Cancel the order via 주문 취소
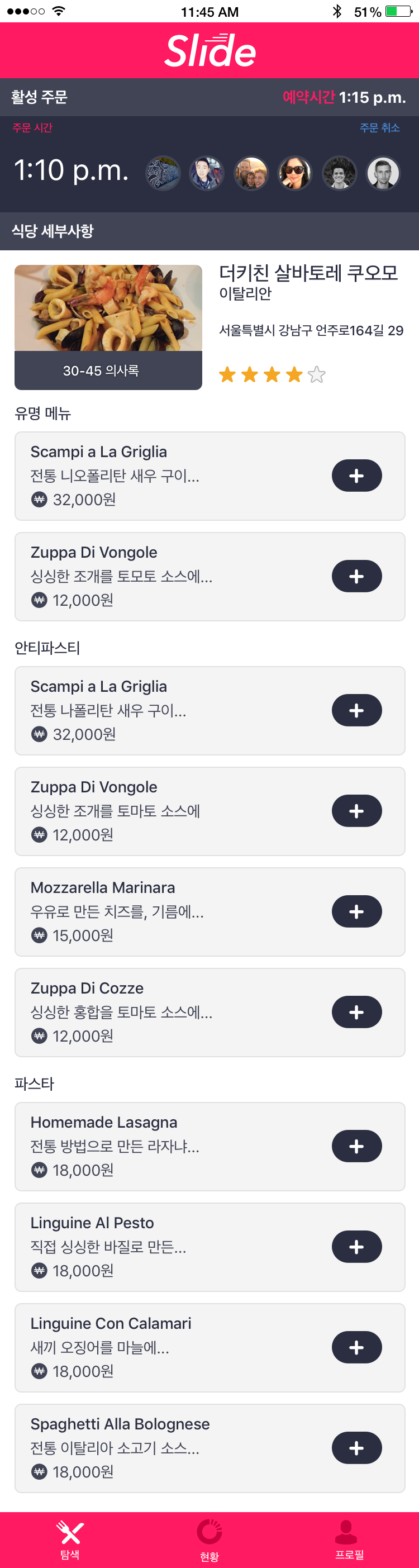 tap(379, 128)
